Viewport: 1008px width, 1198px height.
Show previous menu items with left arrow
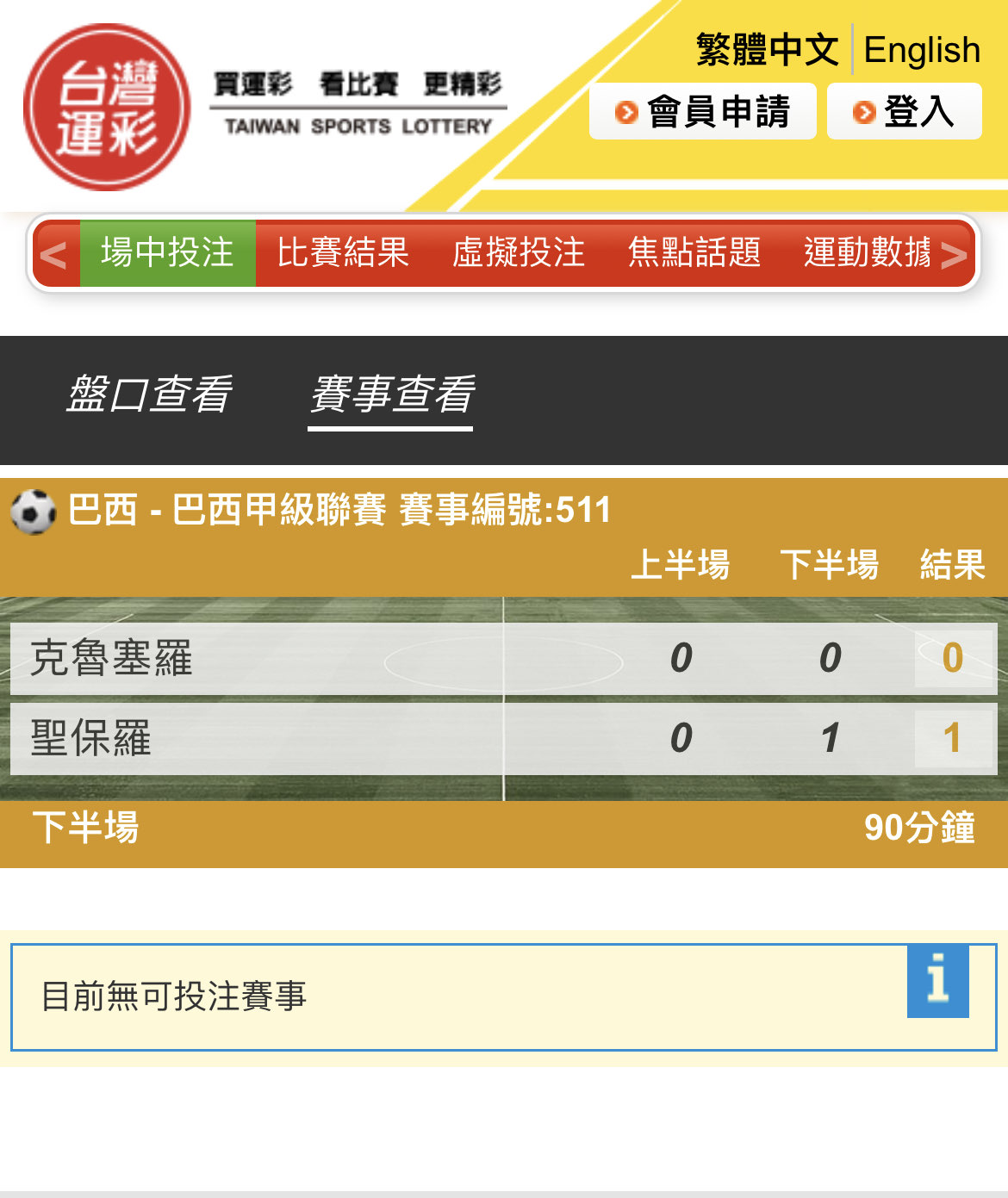tap(53, 255)
